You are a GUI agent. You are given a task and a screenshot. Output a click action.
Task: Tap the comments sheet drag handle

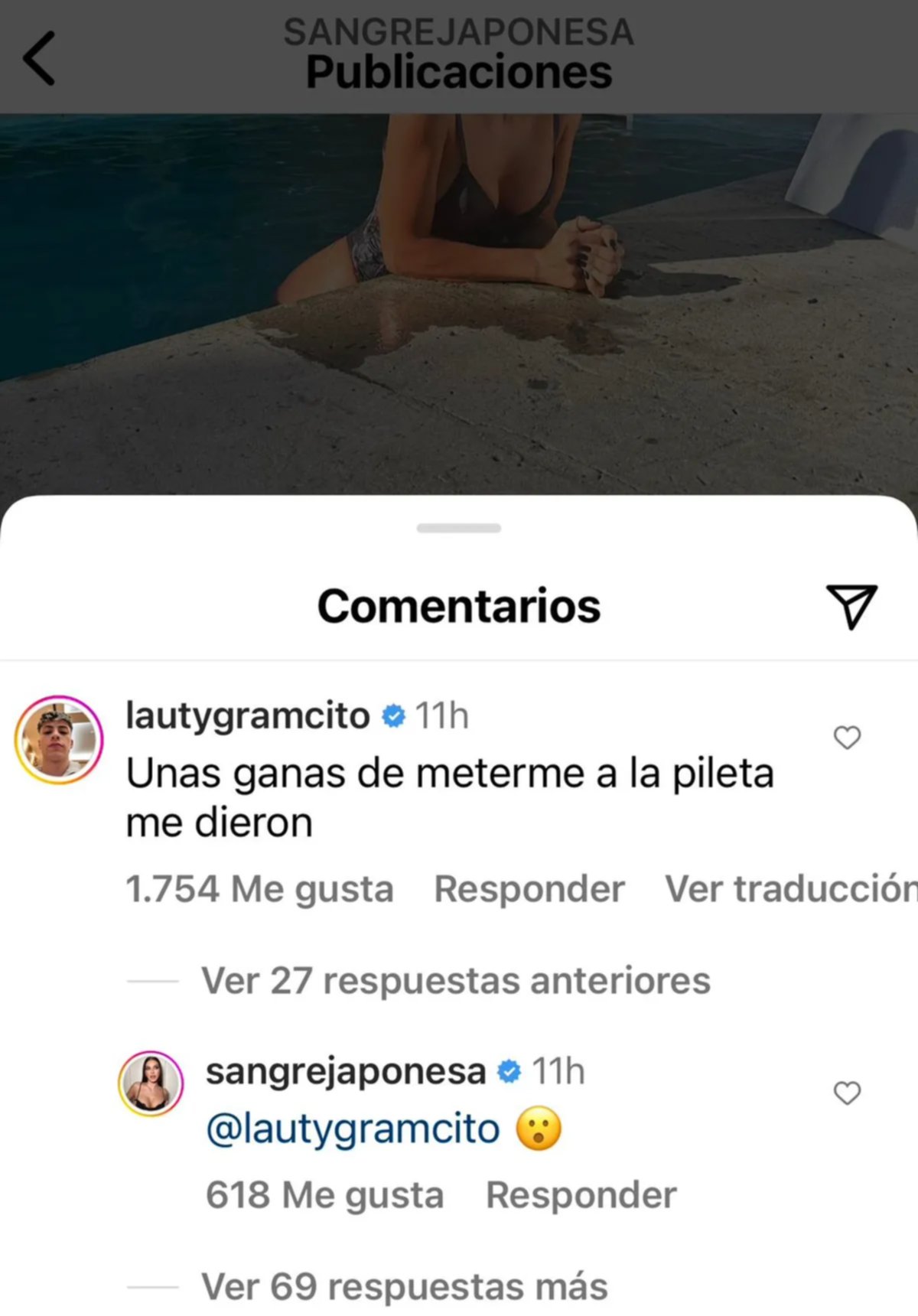[x=459, y=528]
